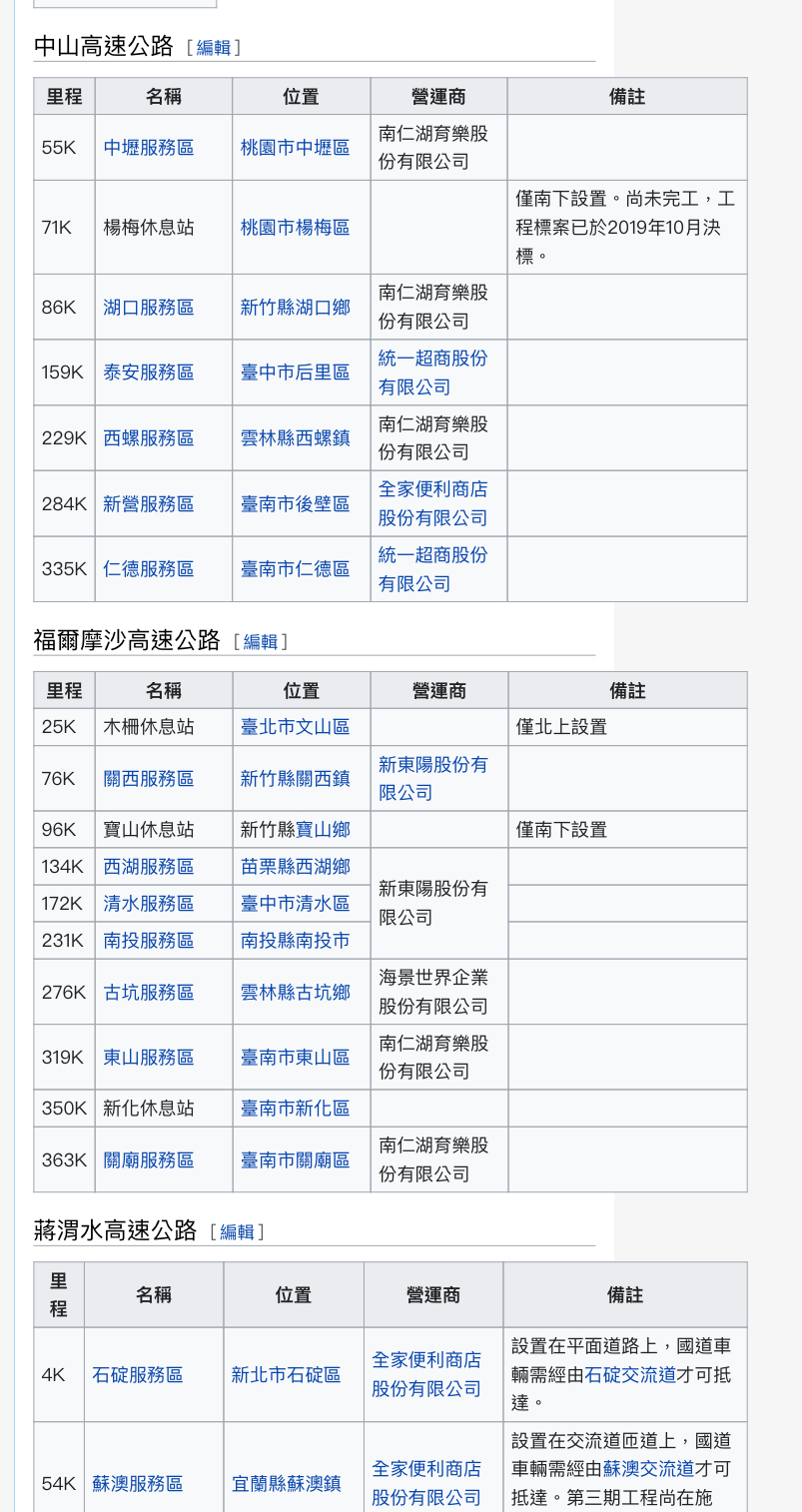The width and height of the screenshot is (802, 1512).
Task: Tap 編輯 next to 中山高速公路 heading
Action: [x=213, y=47]
